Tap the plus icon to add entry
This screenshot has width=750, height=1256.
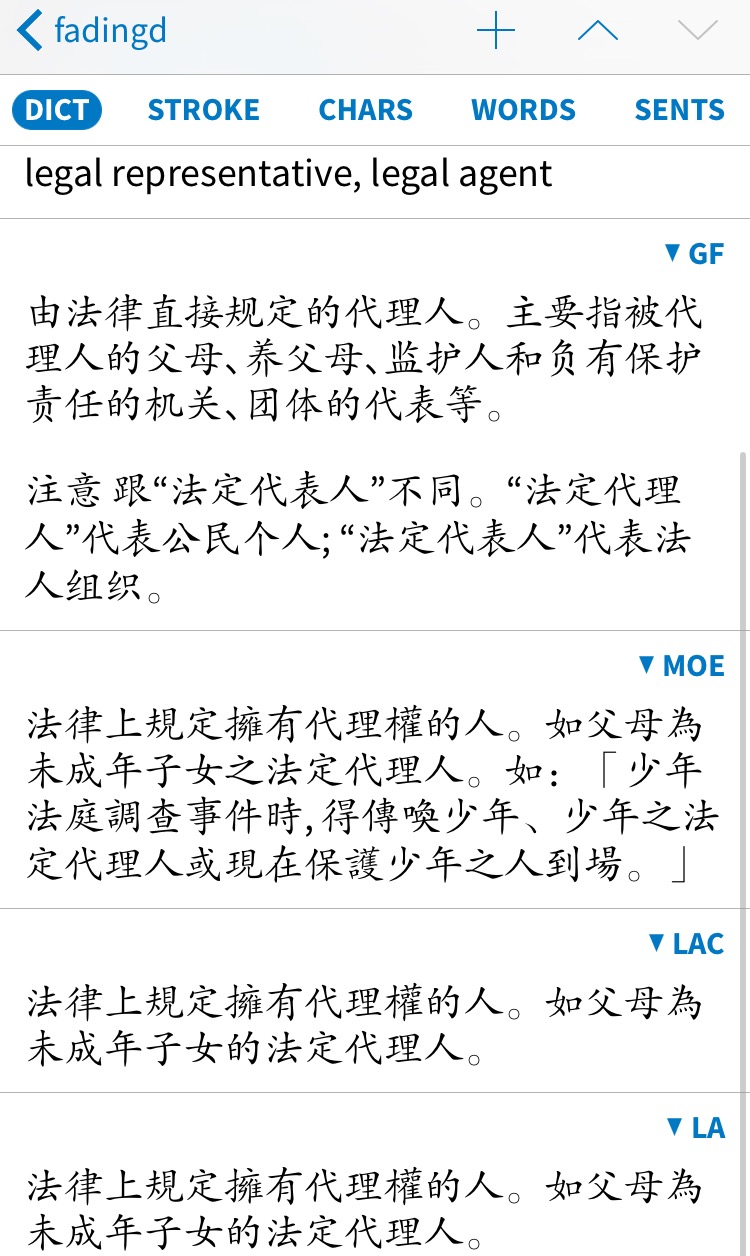coord(496,31)
